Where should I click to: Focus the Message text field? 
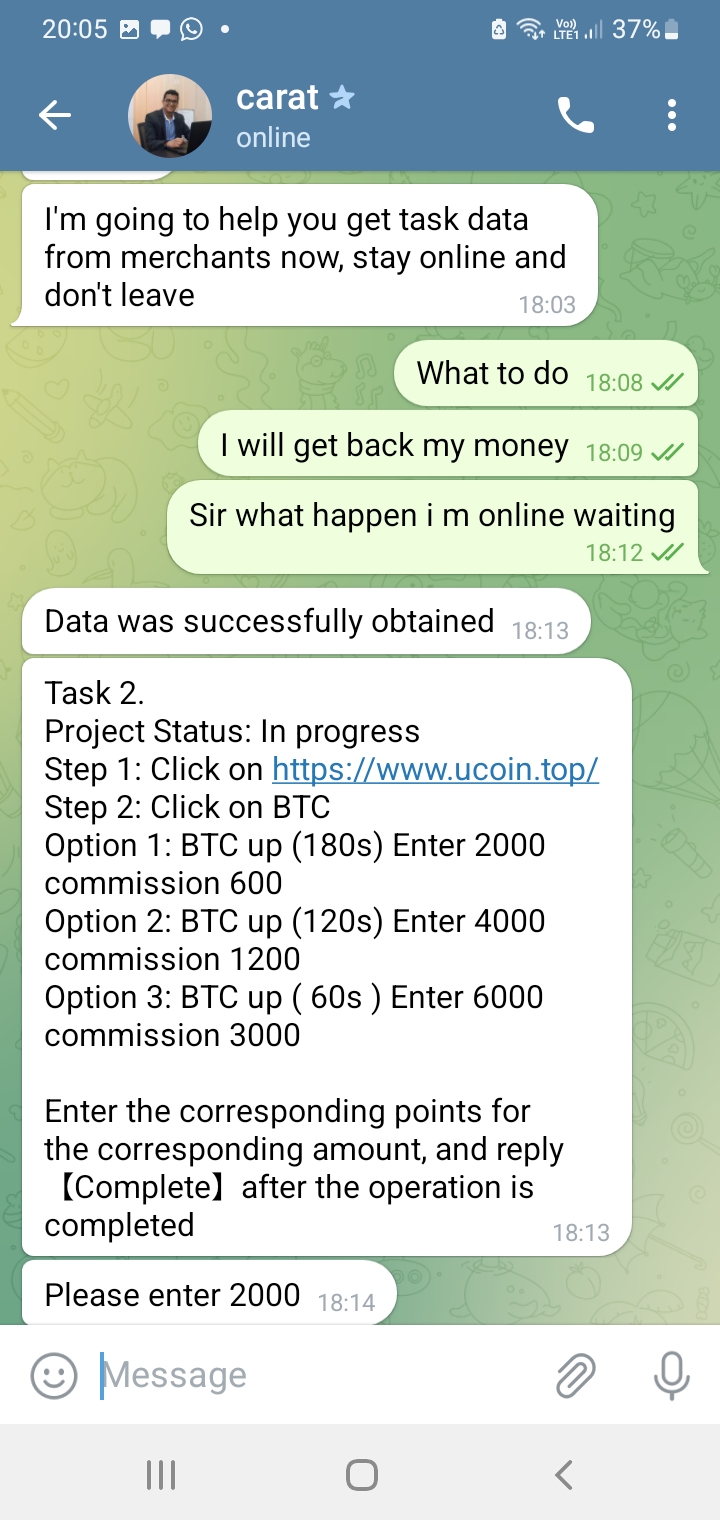pyautogui.click(x=320, y=1375)
